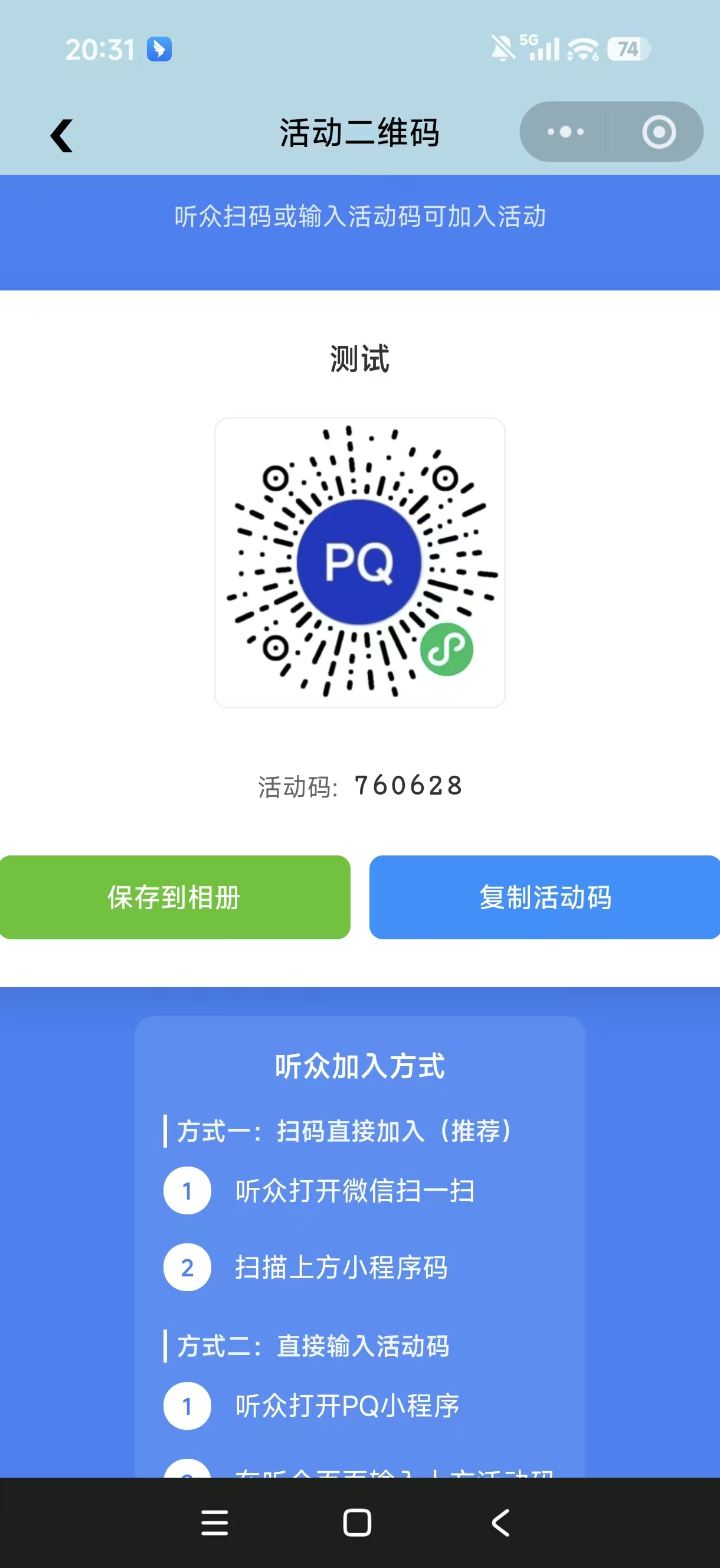Tap 复制活动码 to copy the activity code
Screen dimensions: 720x1568
545,897
